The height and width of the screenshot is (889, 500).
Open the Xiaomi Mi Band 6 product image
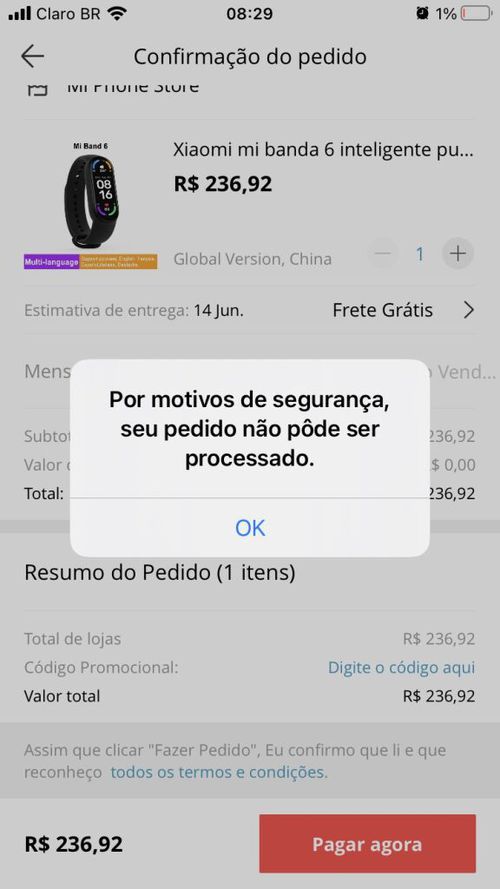(91, 204)
